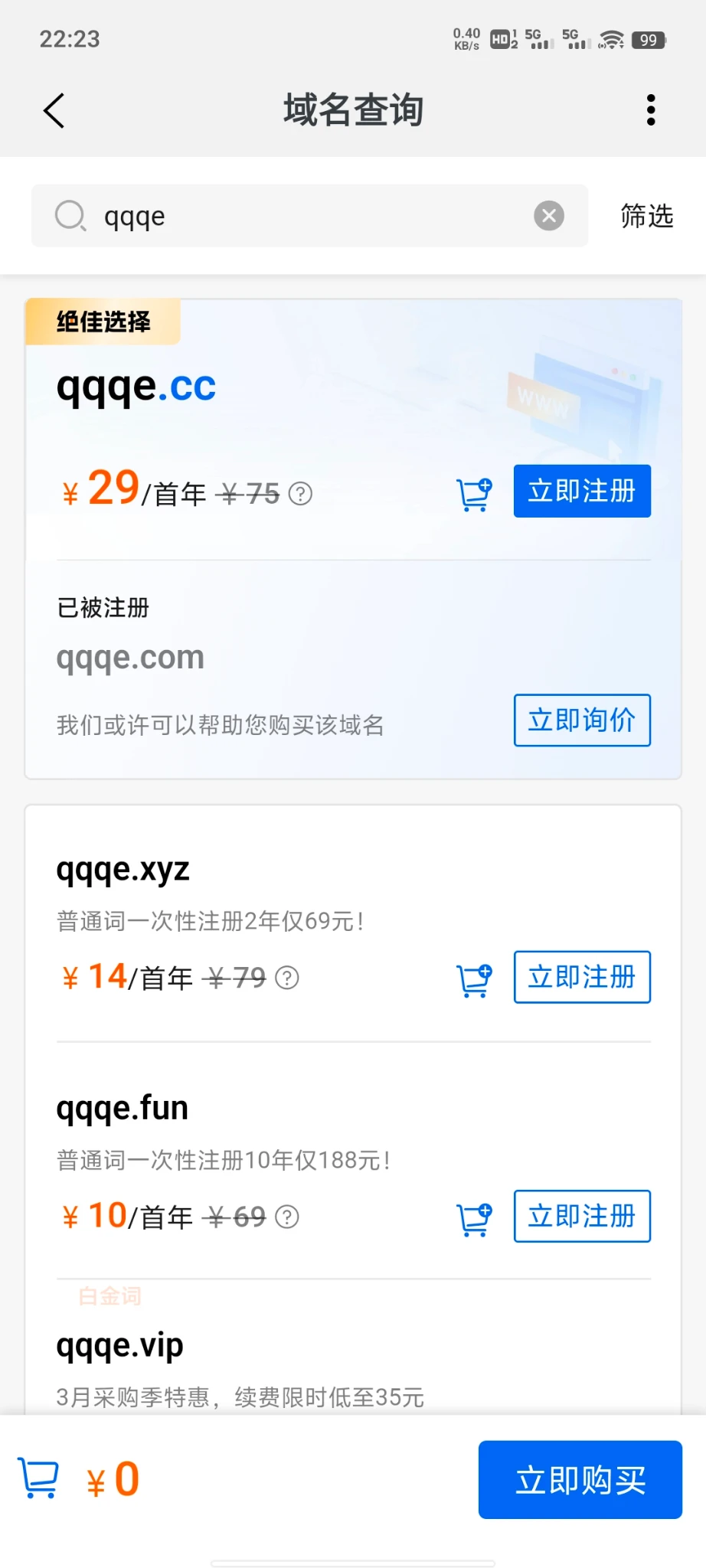Open the shopping cart at the bottom
Image resolution: width=706 pixels, height=1568 pixels.
coord(38,1478)
